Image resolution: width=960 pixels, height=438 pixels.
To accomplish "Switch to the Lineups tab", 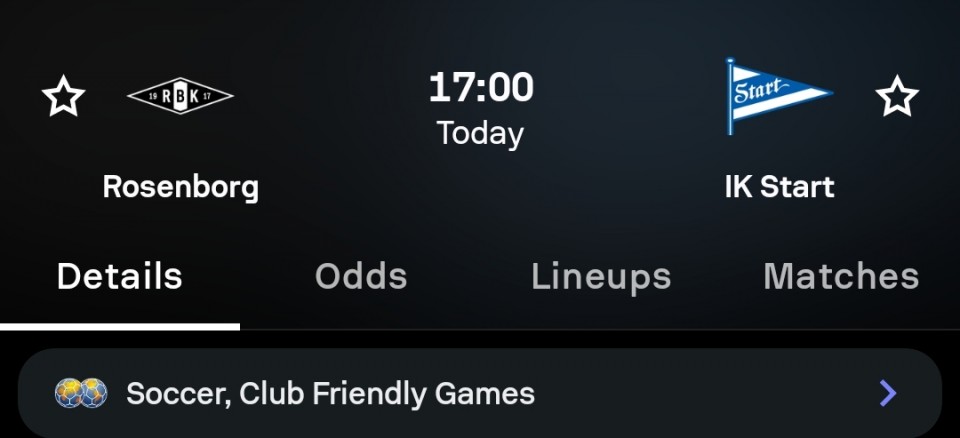I will pyautogui.click(x=600, y=277).
